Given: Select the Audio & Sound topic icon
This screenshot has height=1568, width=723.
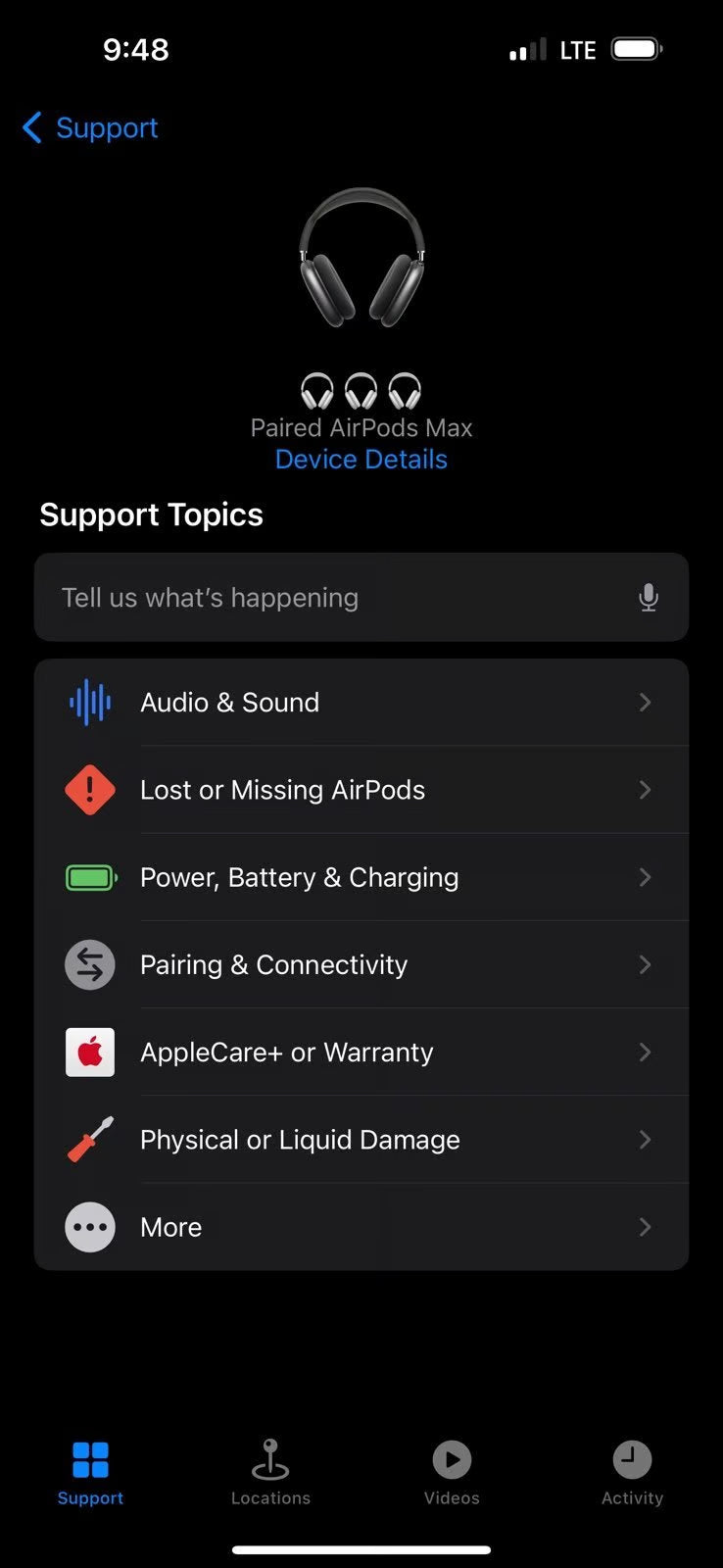Looking at the screenshot, I should pos(89,702).
